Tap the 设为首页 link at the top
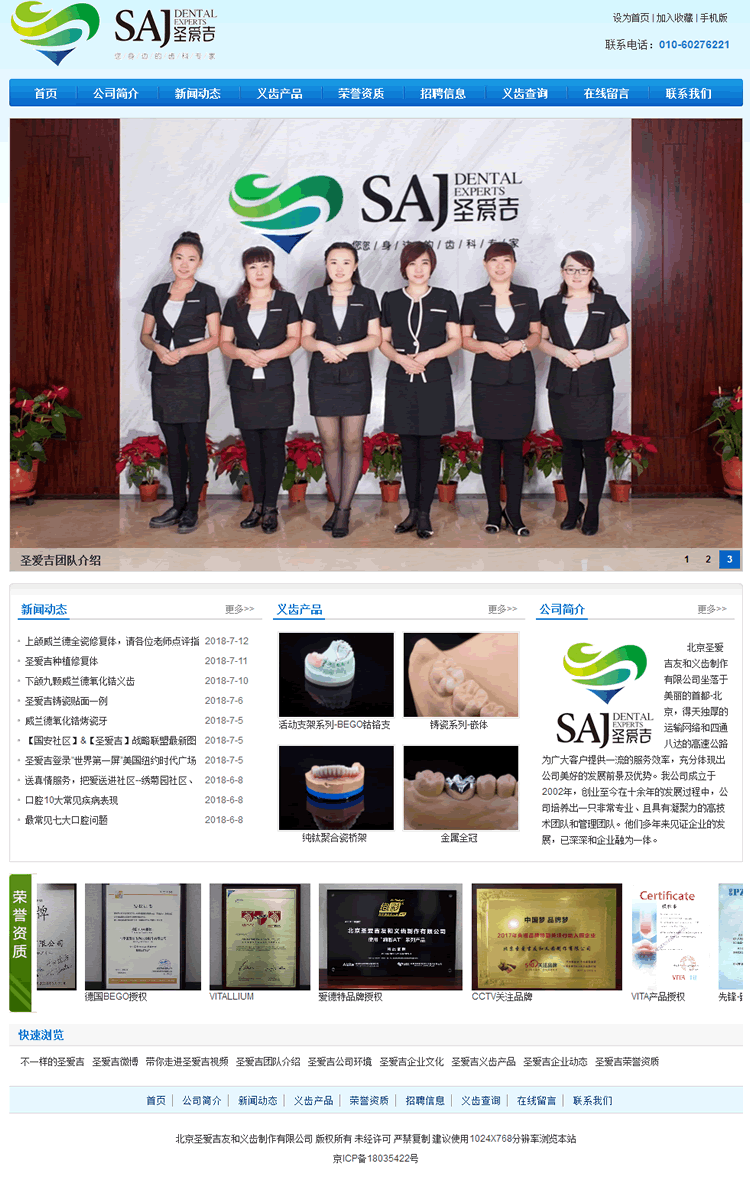This screenshot has width=750, height=1177. (631, 18)
